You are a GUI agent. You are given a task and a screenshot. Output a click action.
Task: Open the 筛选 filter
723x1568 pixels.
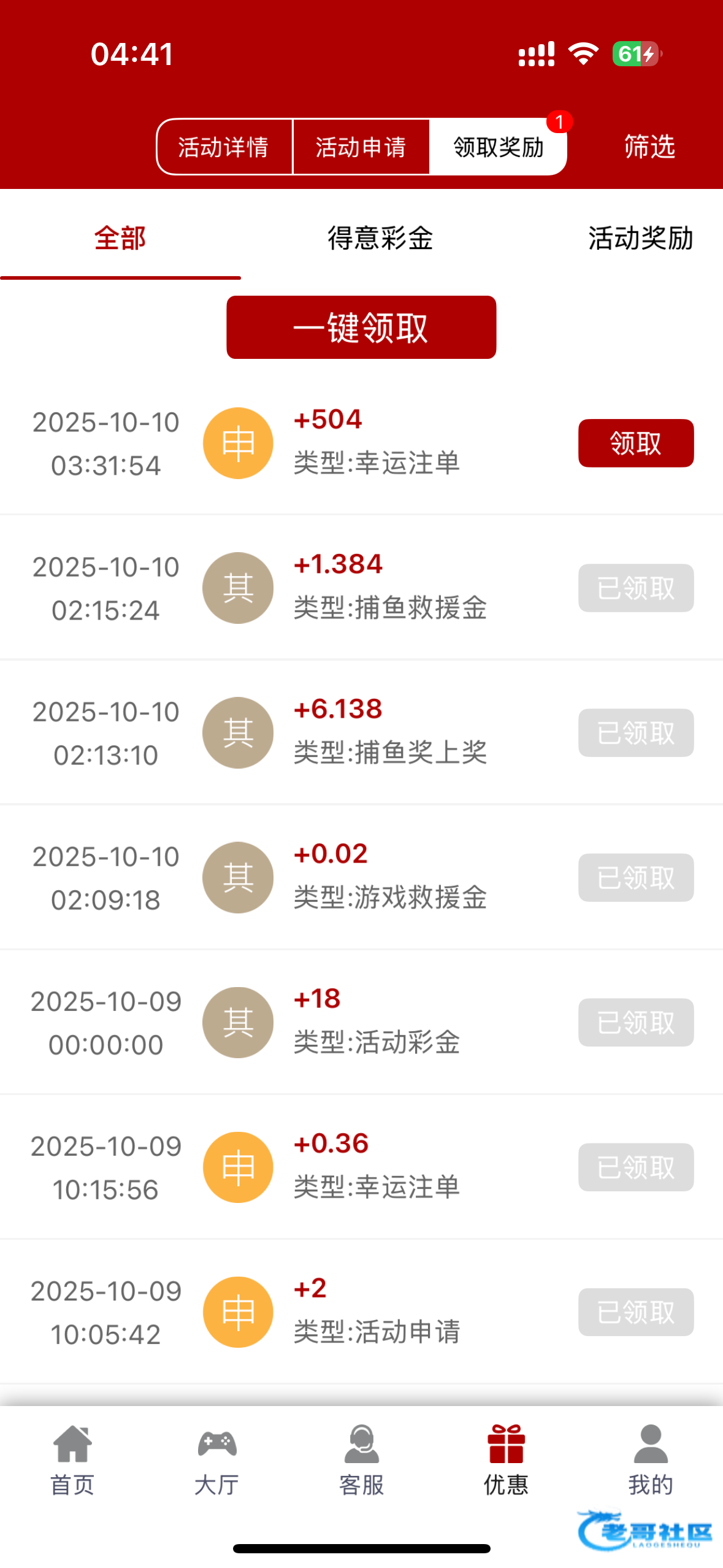pos(649,147)
